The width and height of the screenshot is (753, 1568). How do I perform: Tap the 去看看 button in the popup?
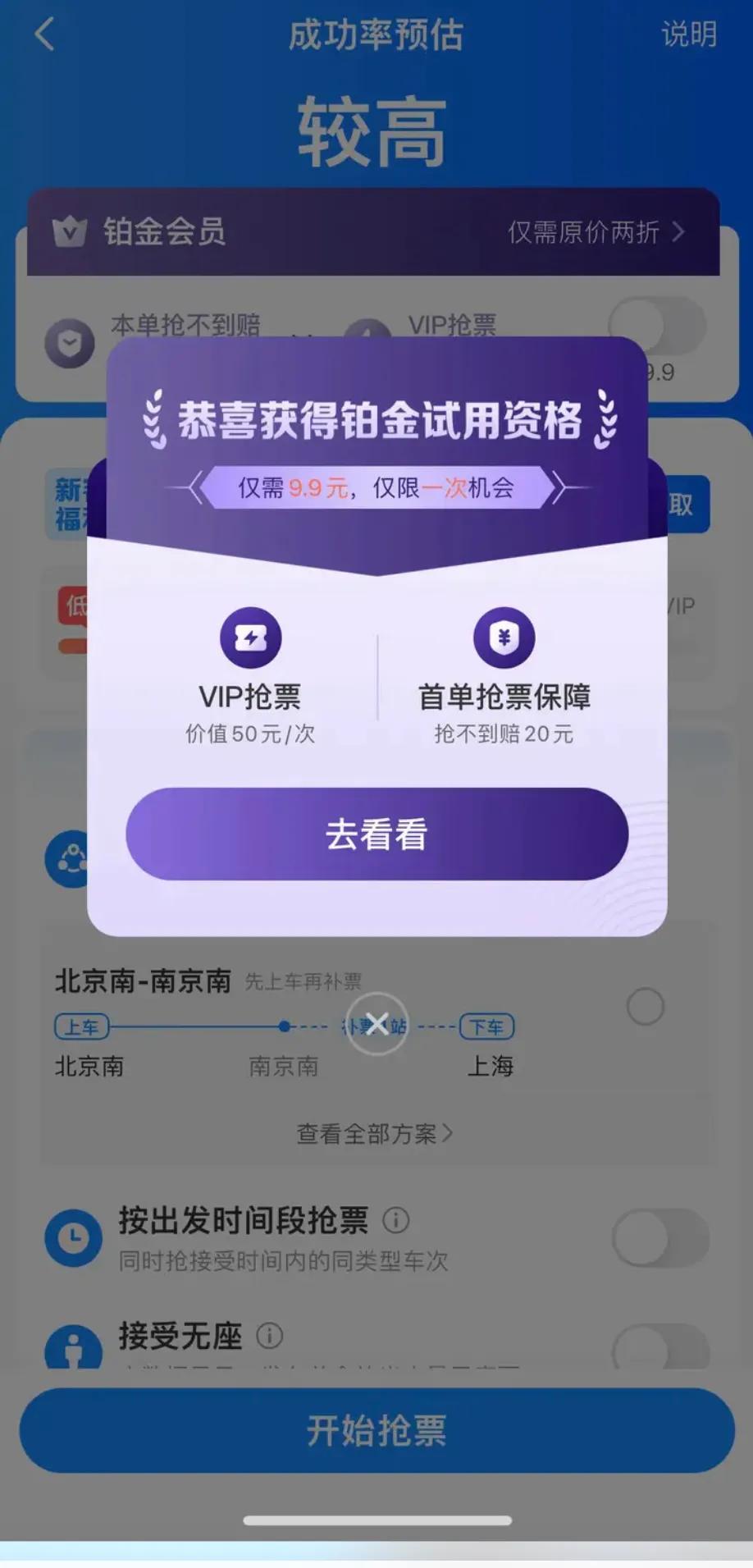[x=376, y=834]
